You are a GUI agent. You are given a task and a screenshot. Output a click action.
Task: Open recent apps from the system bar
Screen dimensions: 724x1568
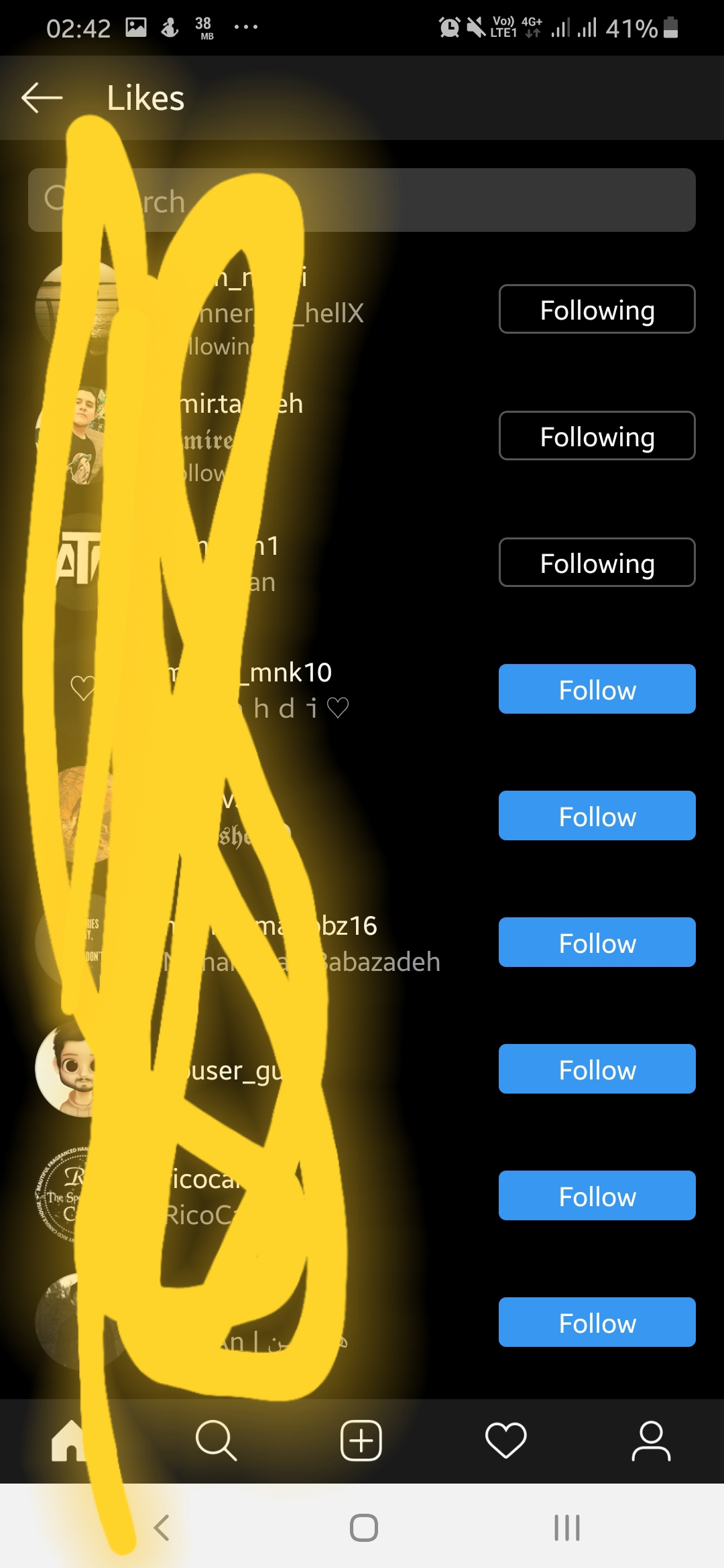coord(566,1528)
